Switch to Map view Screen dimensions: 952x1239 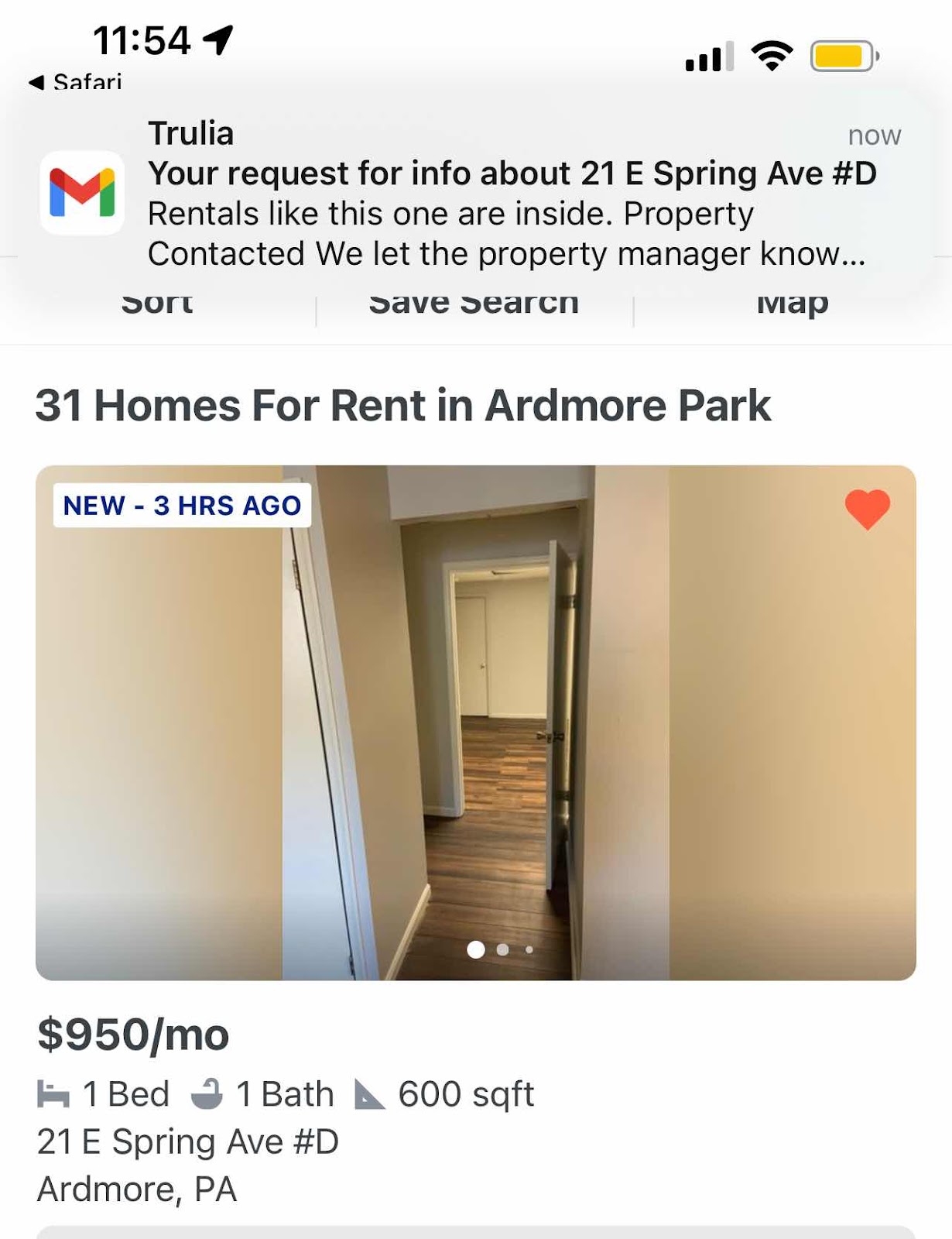coord(792,305)
